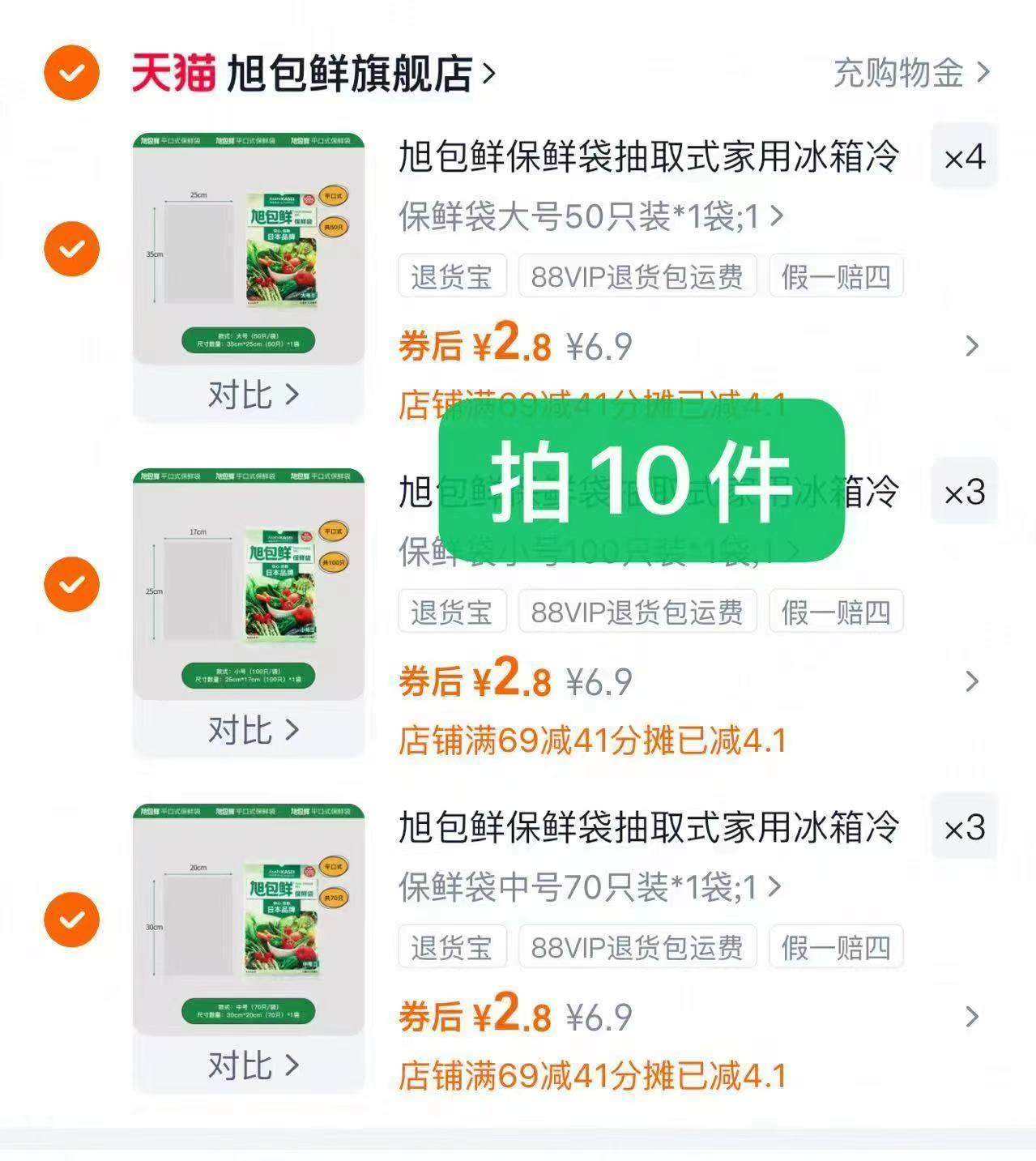The width and height of the screenshot is (1036, 1161).
Task: Click the 假一赔四 badge on the first item
Action: 836,276
